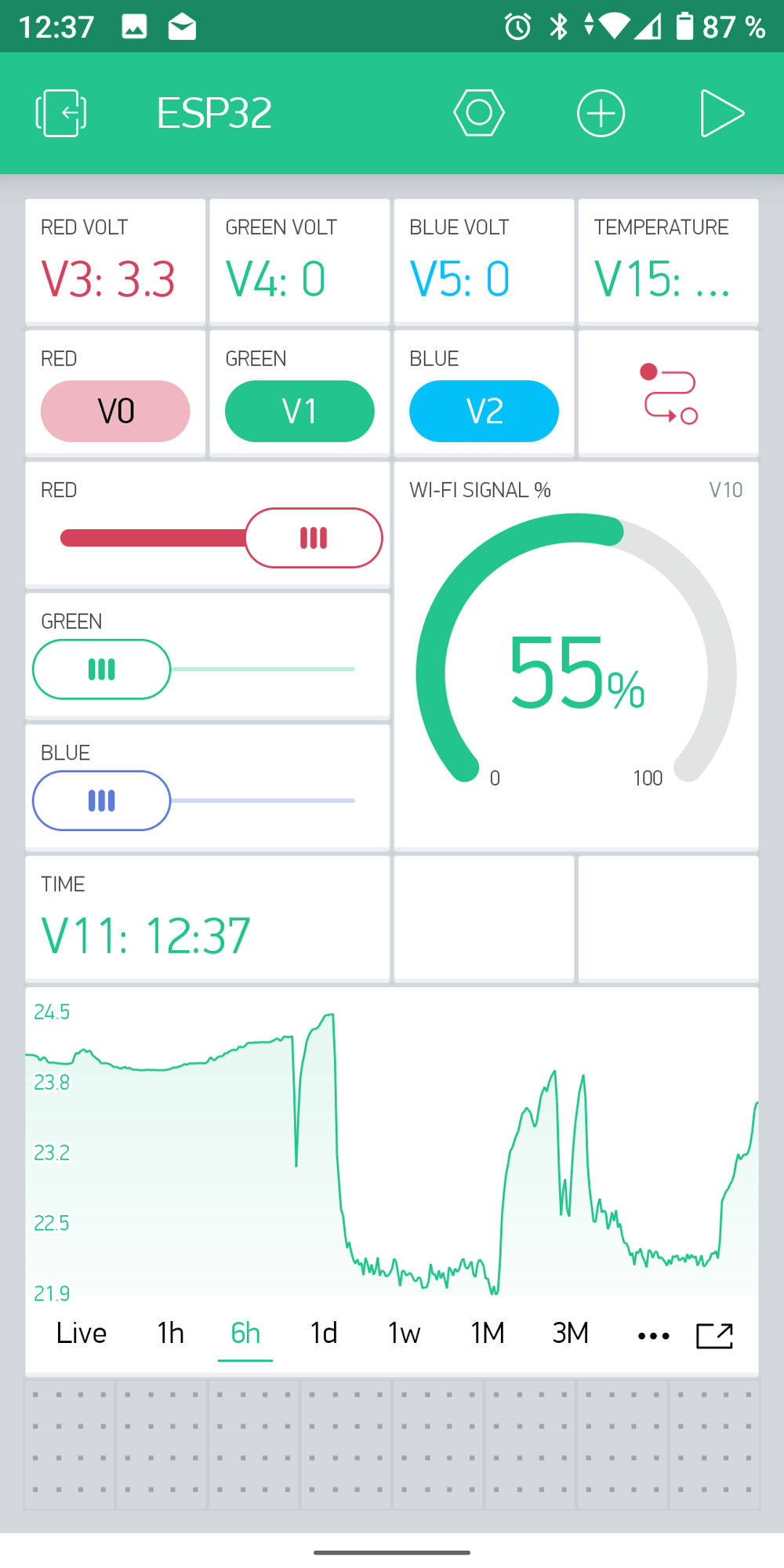Exit the ESP32 project via back icon

[x=61, y=113]
